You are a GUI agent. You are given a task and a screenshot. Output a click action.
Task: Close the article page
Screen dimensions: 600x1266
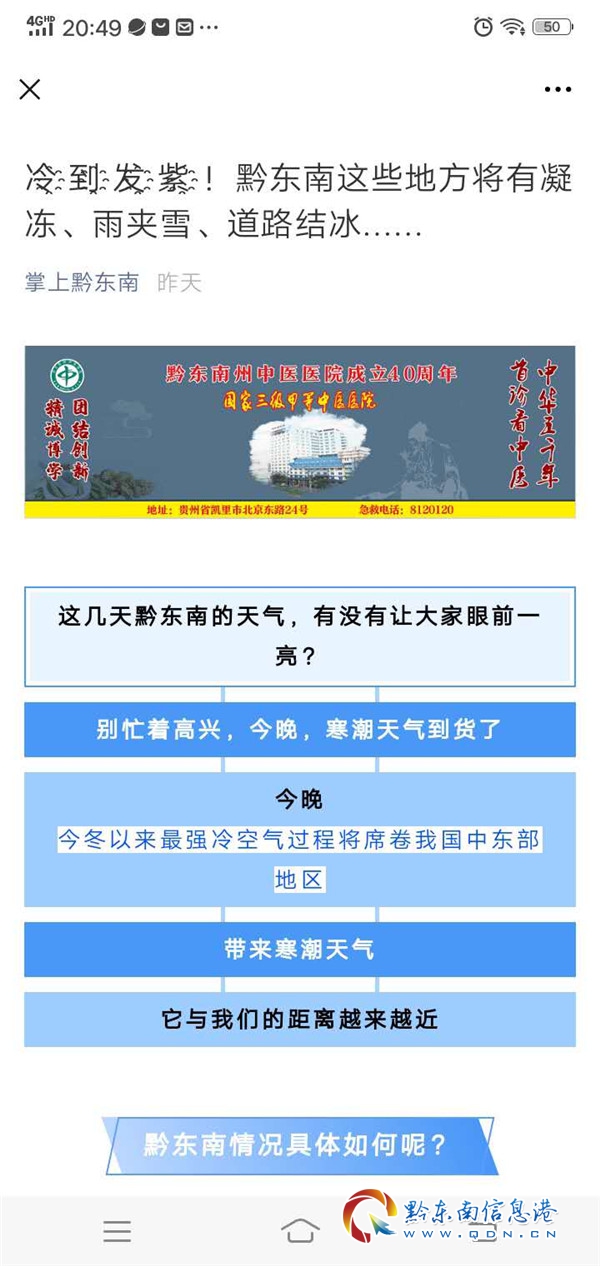click(30, 89)
